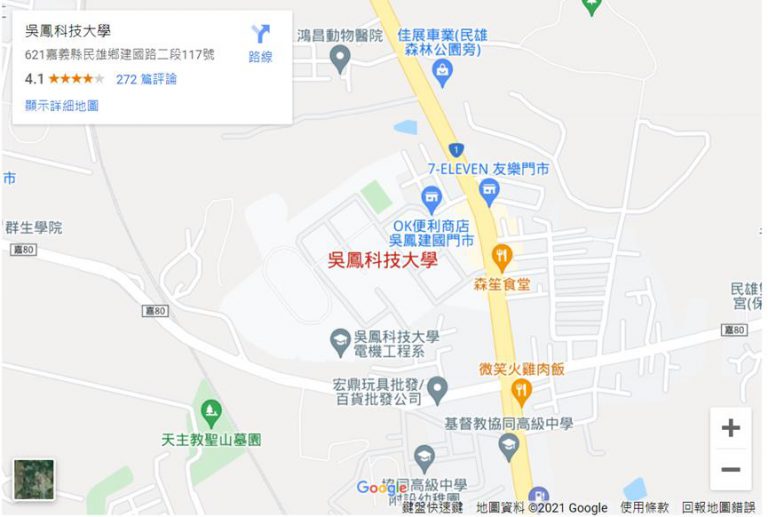Open the 272 篇評論 reviews link

(146, 79)
